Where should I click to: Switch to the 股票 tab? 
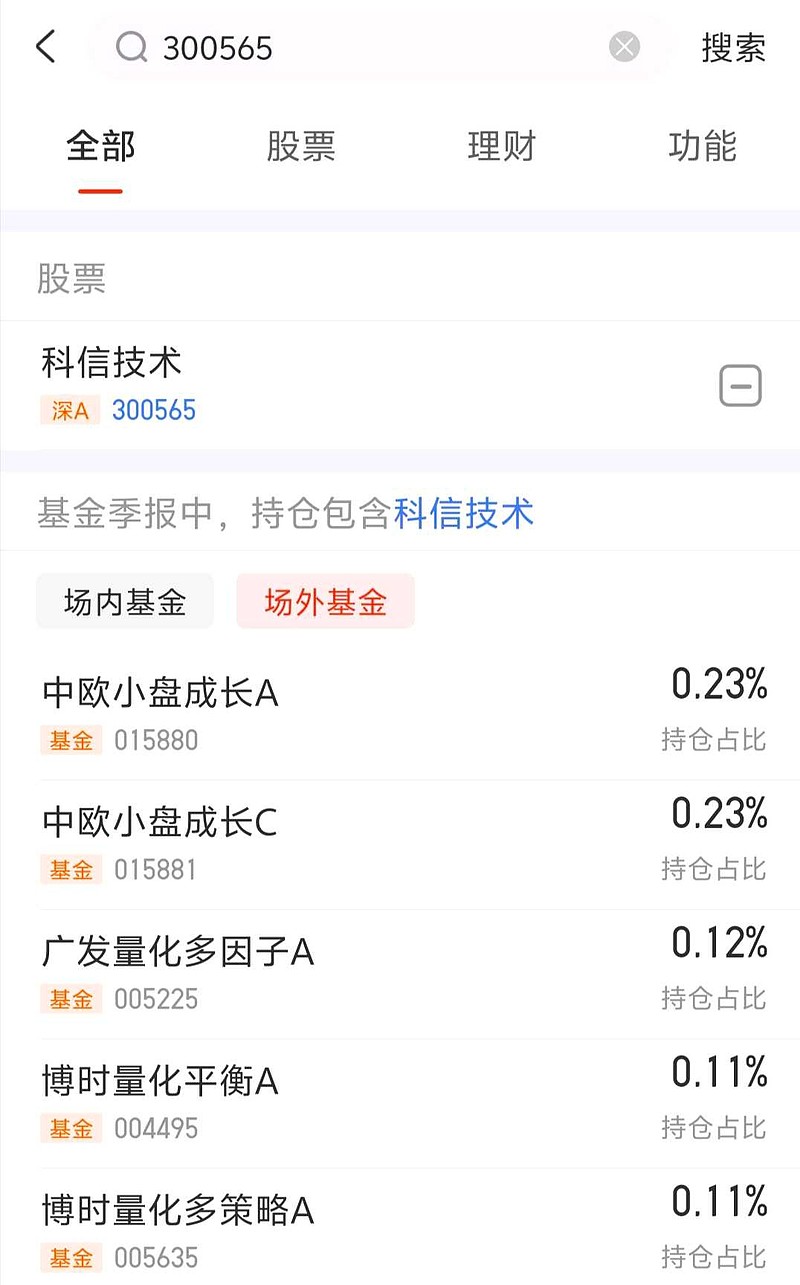(x=301, y=147)
